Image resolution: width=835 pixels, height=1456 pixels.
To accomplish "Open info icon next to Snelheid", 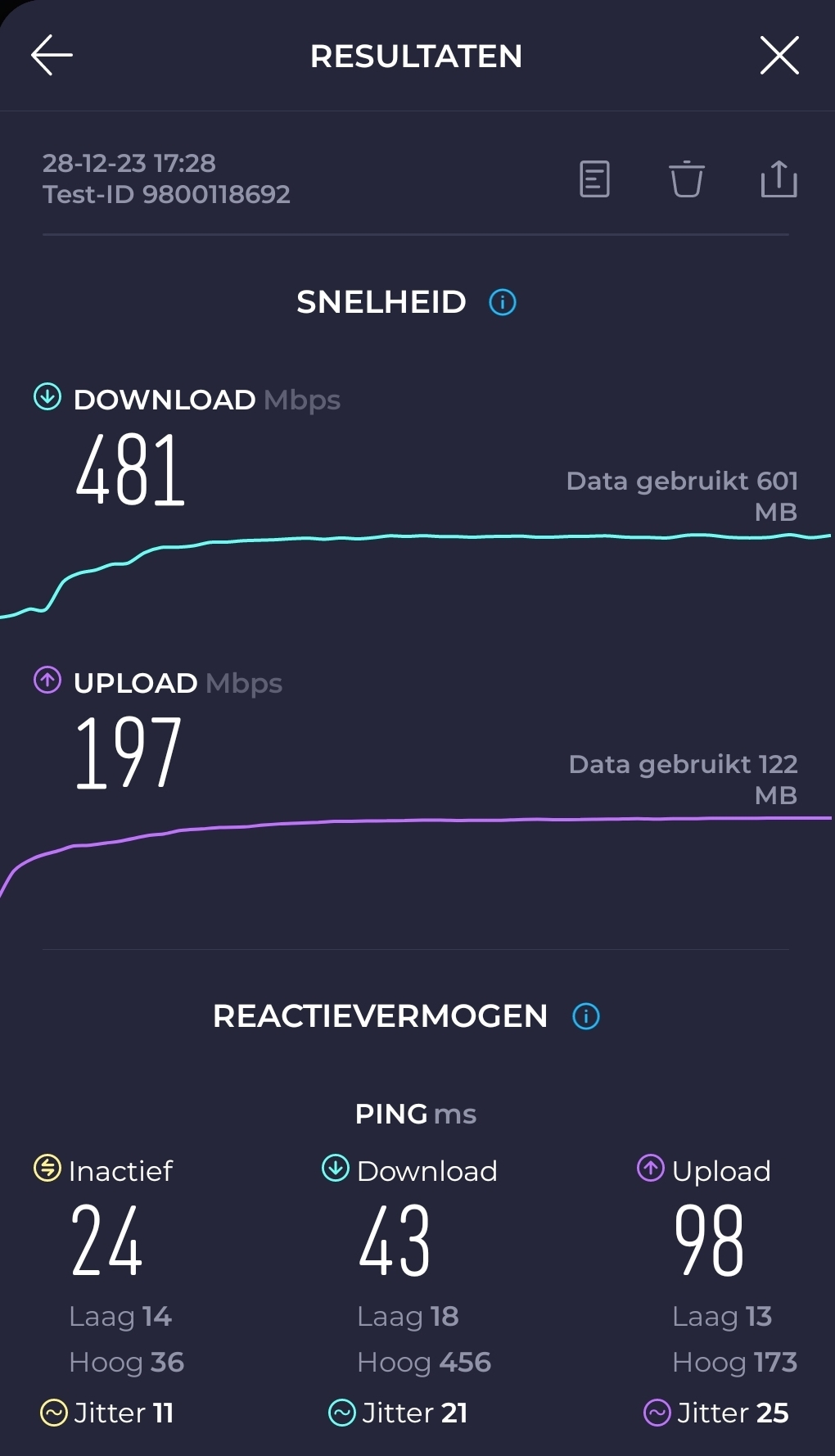I will 503,302.
